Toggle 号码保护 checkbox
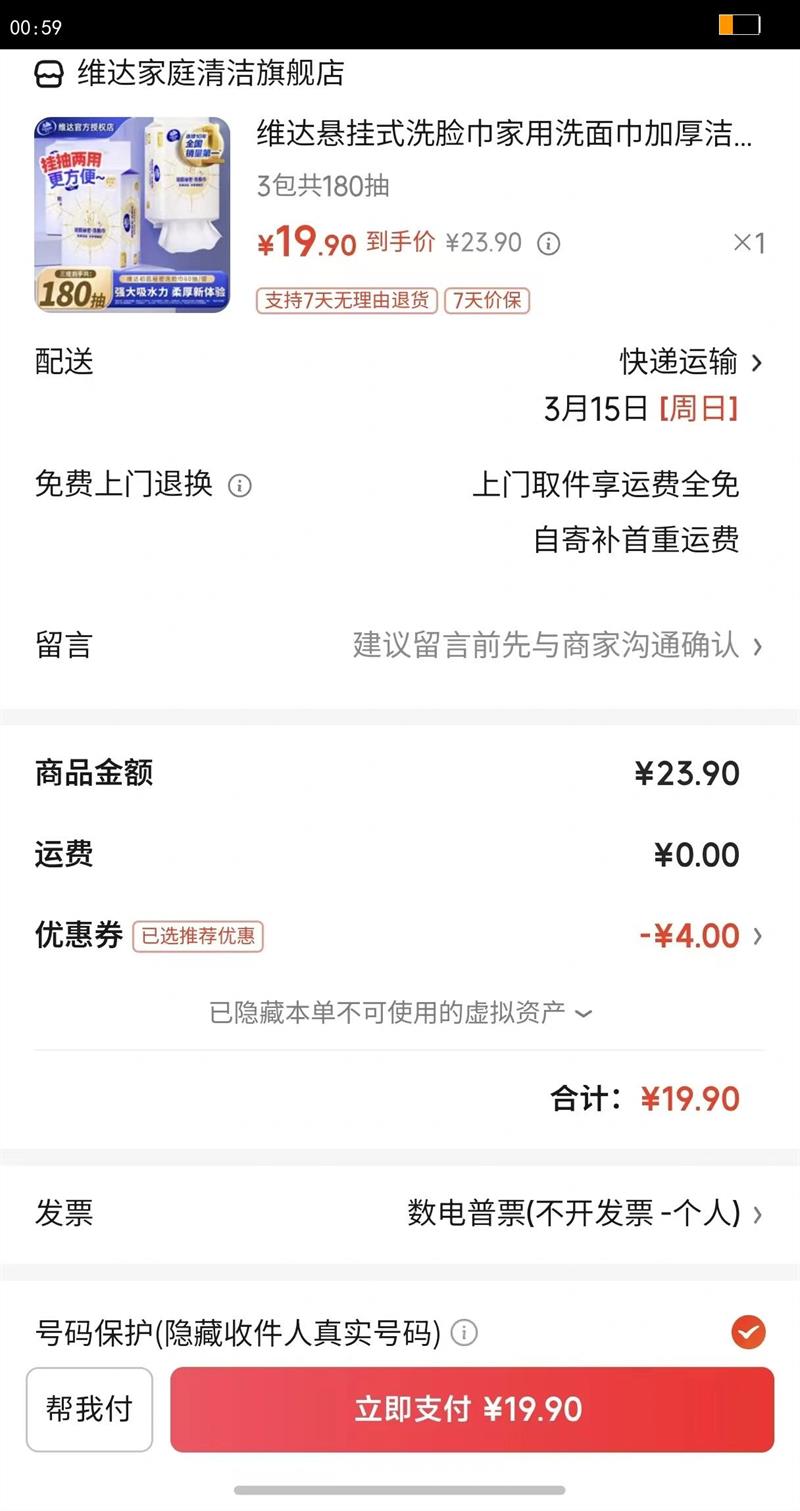Viewport: 800px width, 1511px height. tap(747, 1332)
